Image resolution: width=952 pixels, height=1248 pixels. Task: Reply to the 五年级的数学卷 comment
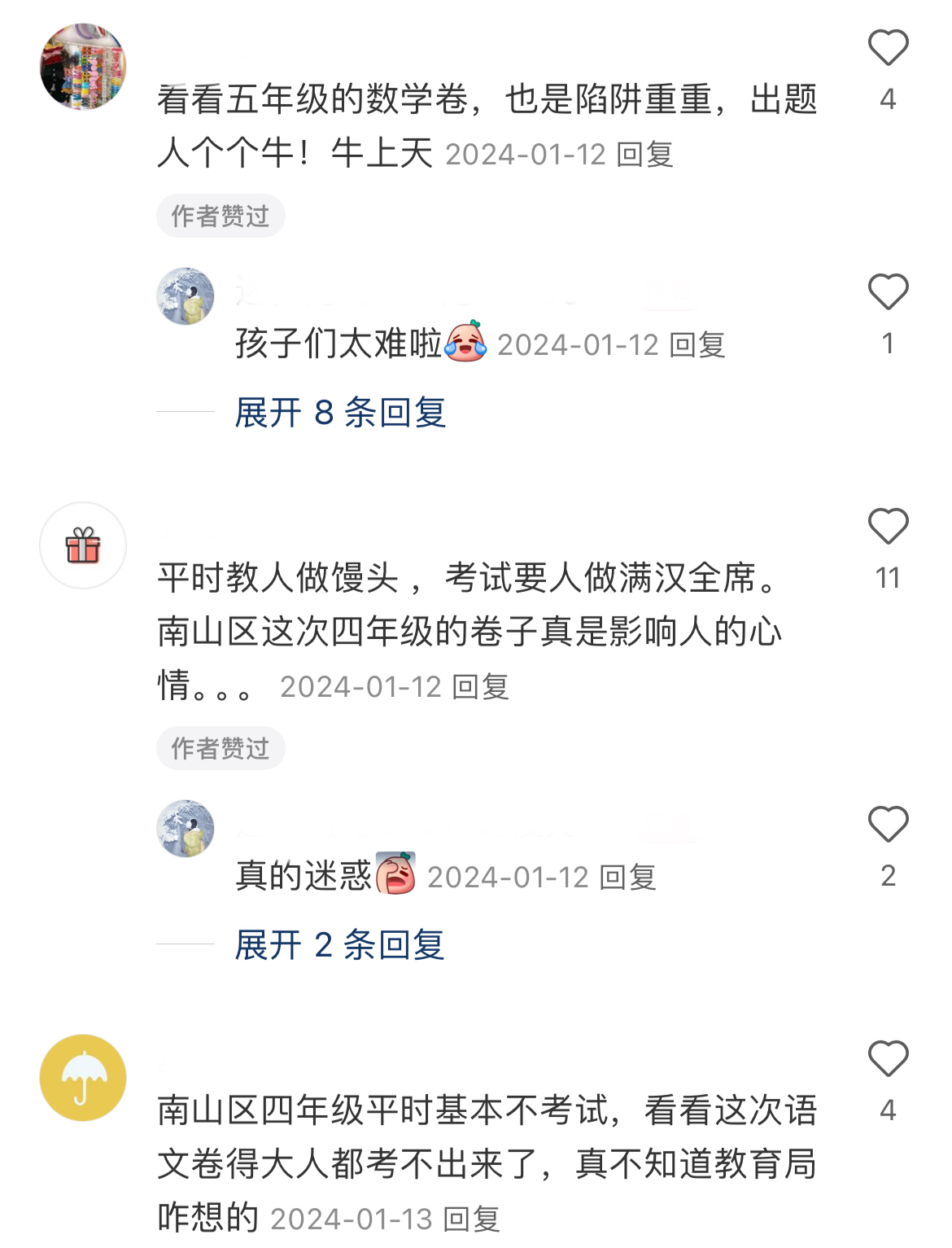(x=645, y=155)
